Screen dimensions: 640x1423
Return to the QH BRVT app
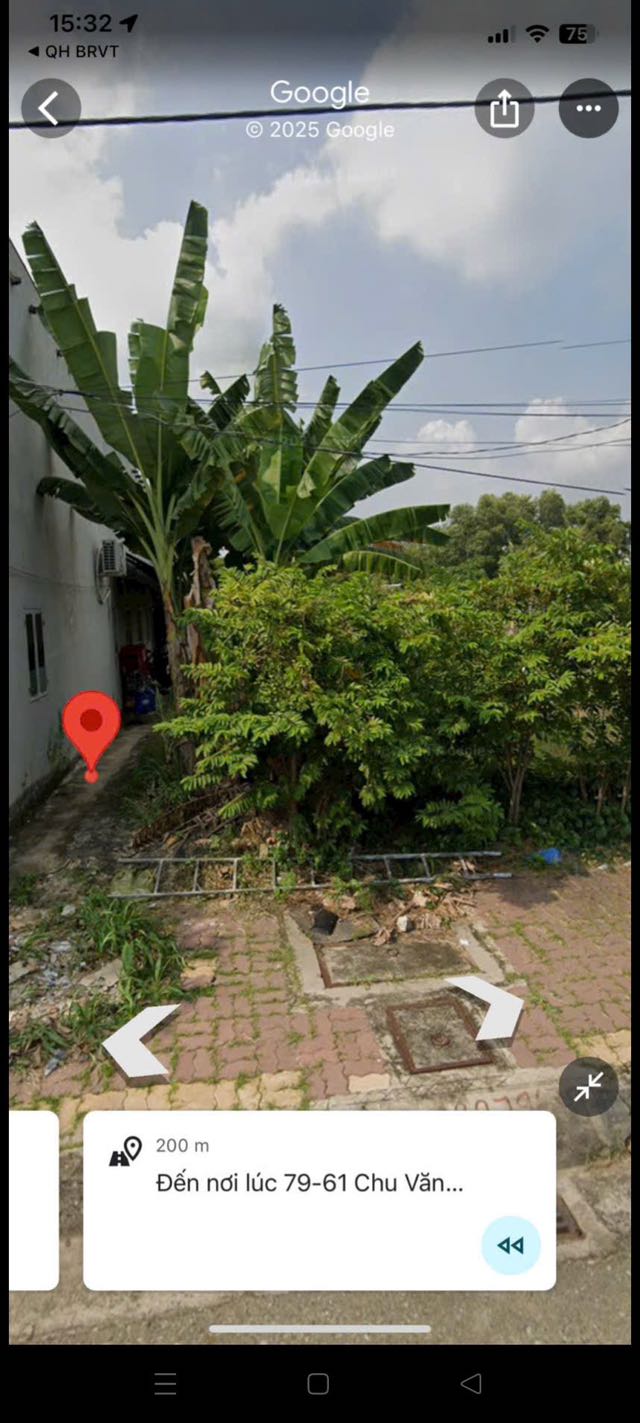click(73, 51)
